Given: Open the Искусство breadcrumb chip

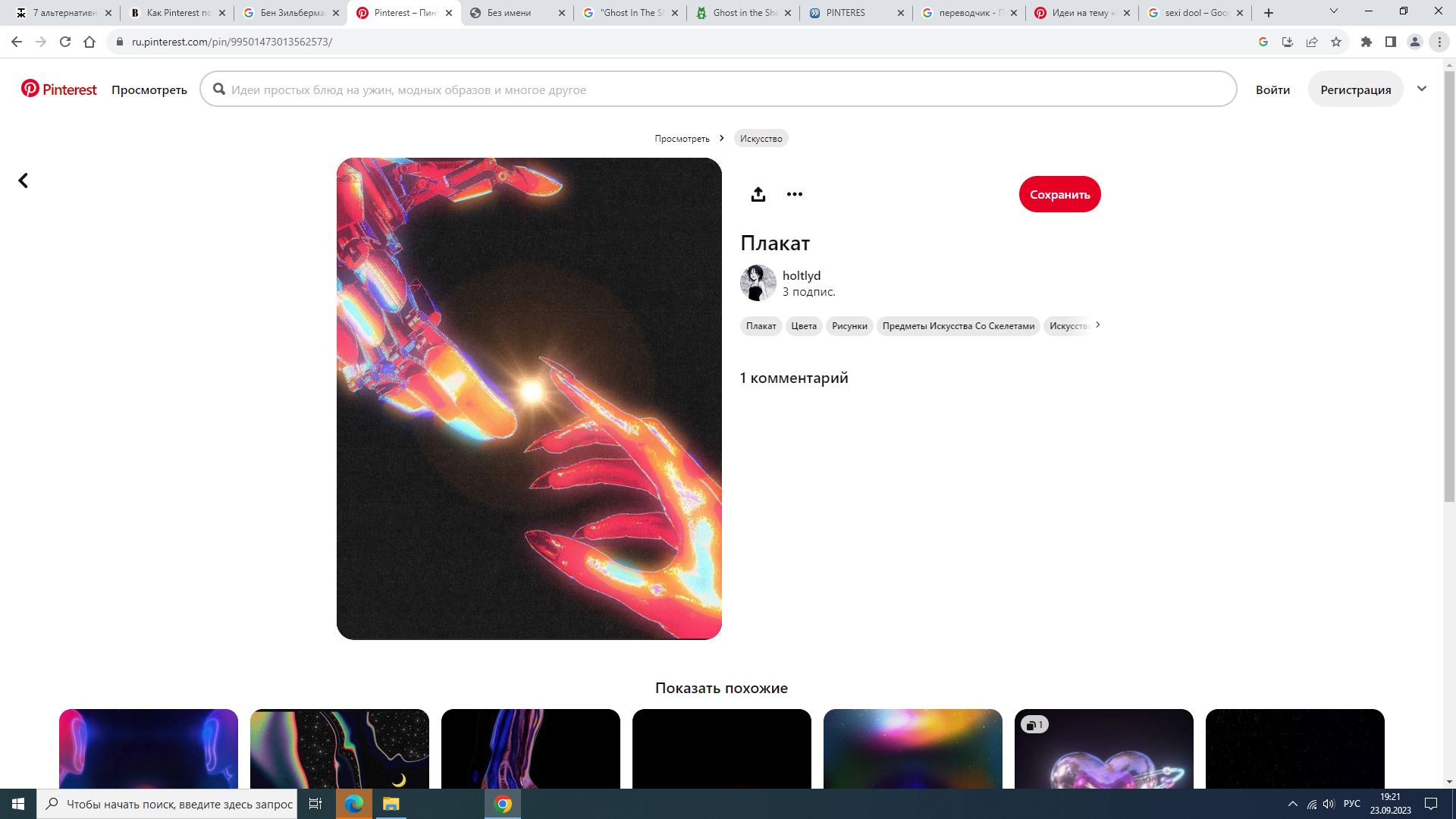Looking at the screenshot, I should (x=761, y=138).
